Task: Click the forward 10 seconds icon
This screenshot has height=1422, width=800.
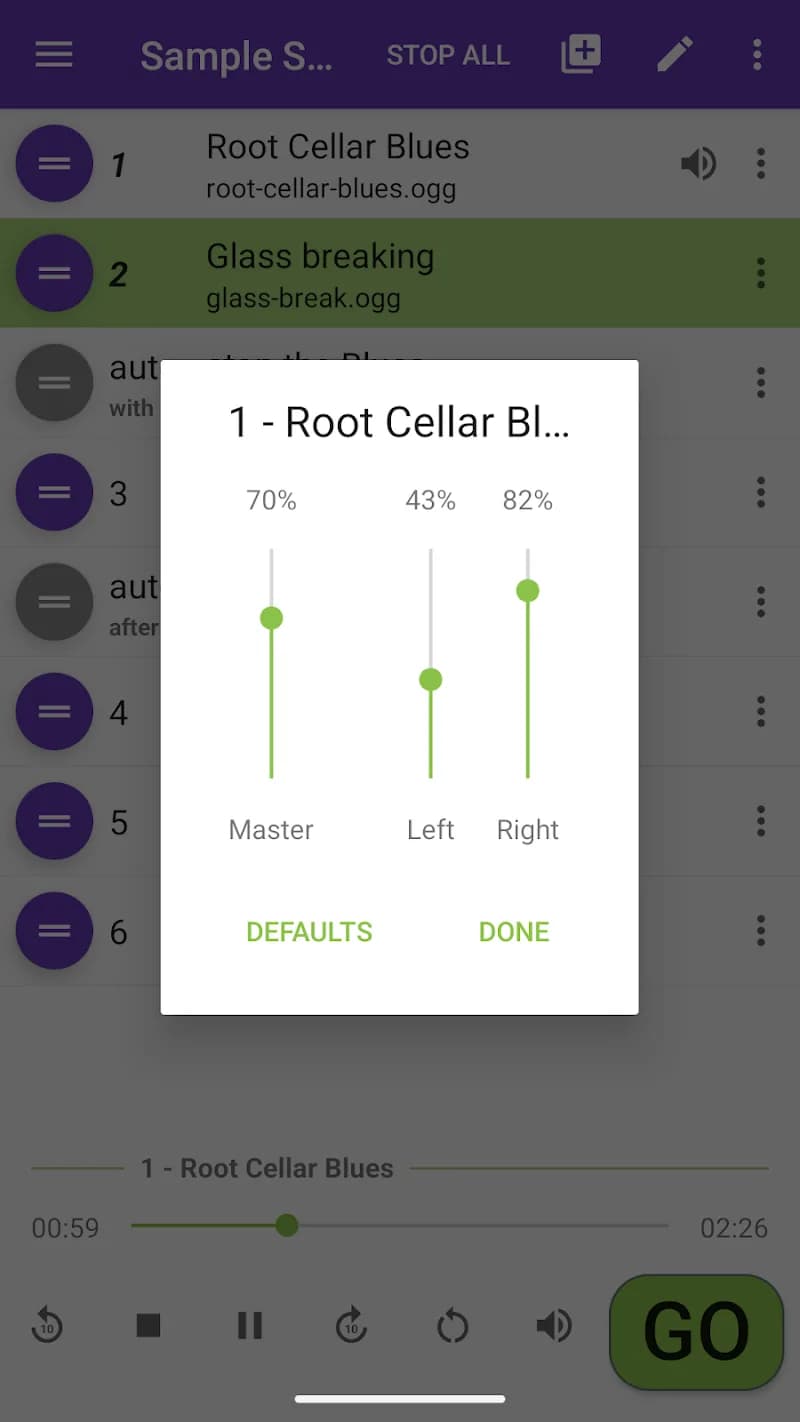Action: [350, 1327]
